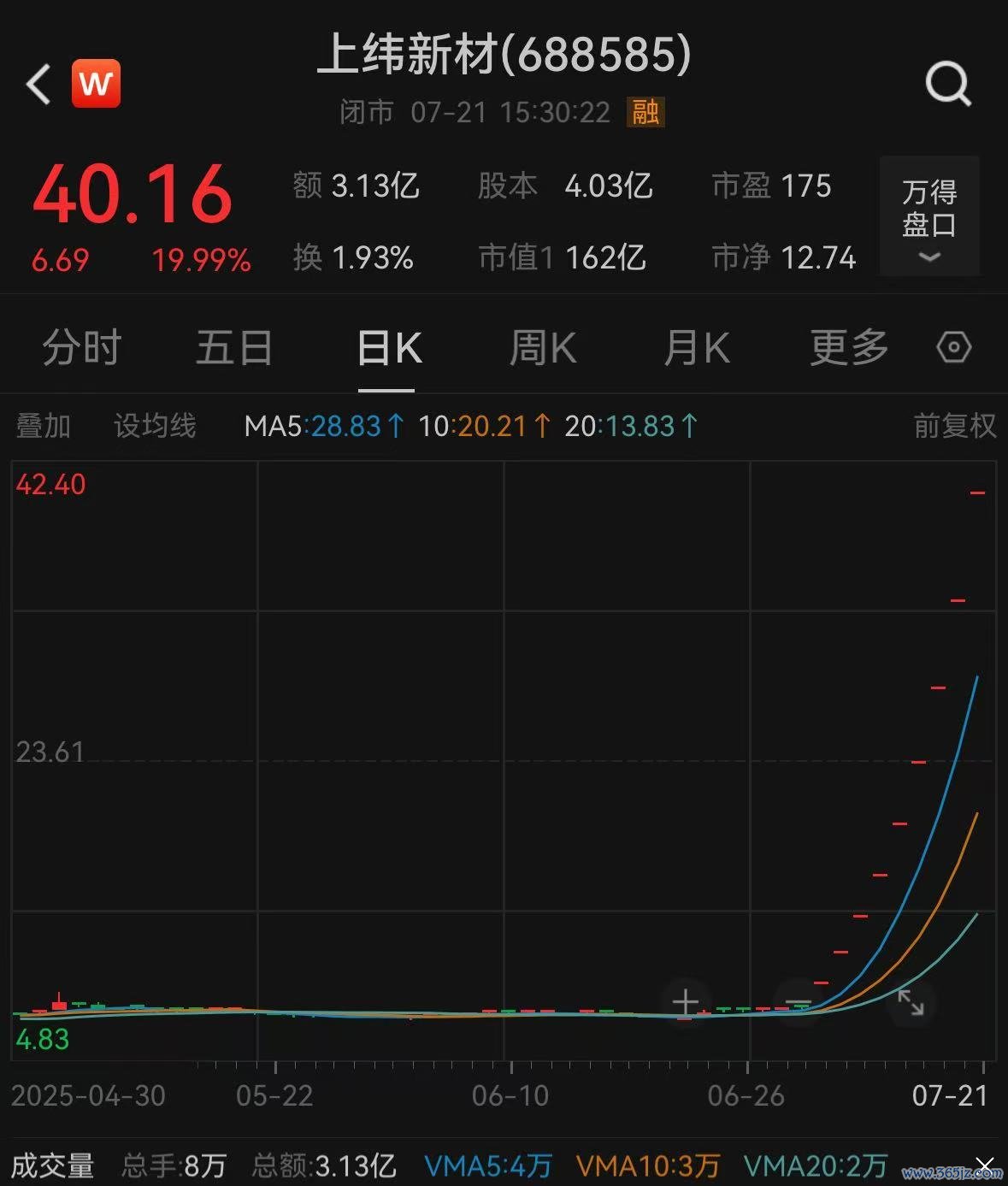Open the 更多 chart periods

[x=849, y=348]
